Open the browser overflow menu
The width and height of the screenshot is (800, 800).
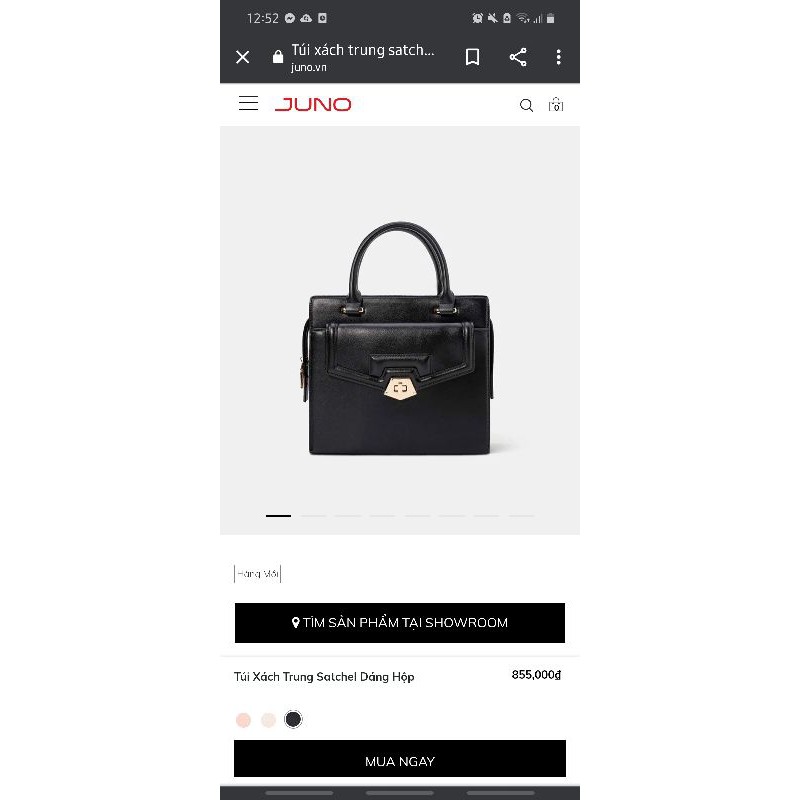tap(559, 57)
